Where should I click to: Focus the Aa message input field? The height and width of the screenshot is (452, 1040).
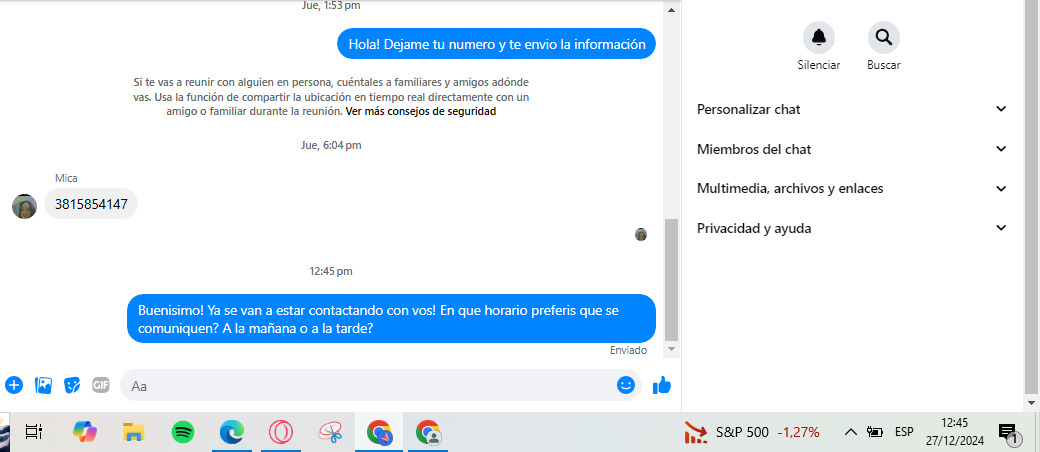click(365, 385)
